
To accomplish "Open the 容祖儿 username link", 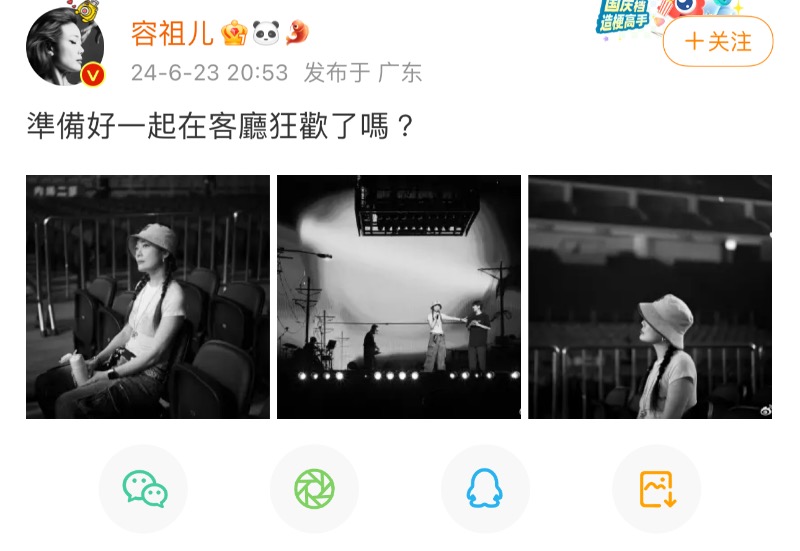I will [172, 33].
